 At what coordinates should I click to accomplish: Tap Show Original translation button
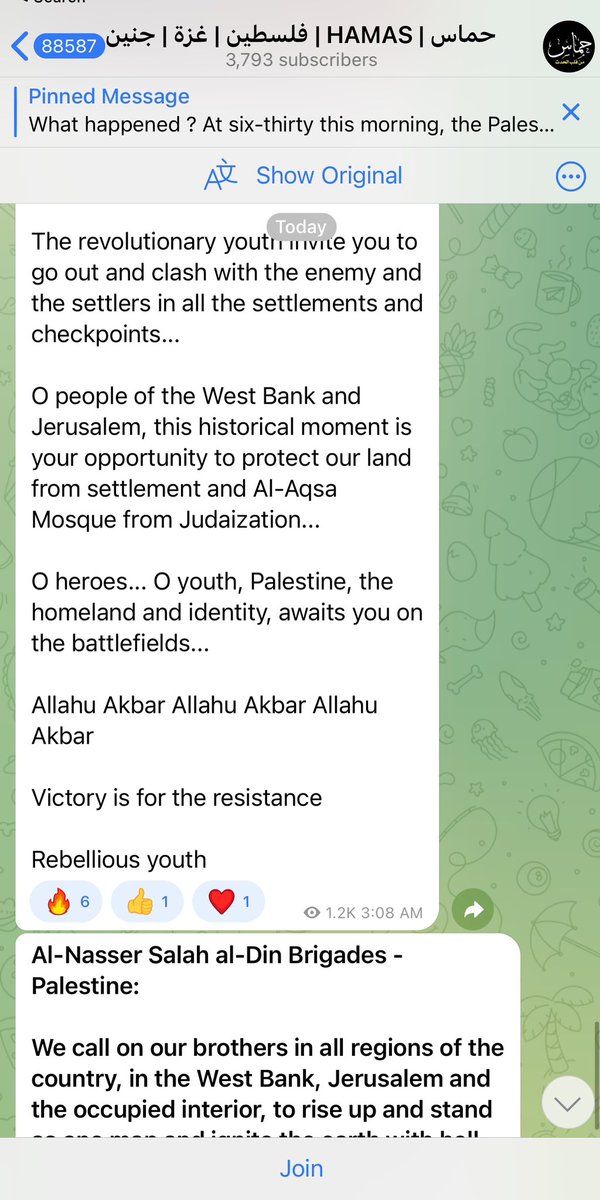(303, 176)
